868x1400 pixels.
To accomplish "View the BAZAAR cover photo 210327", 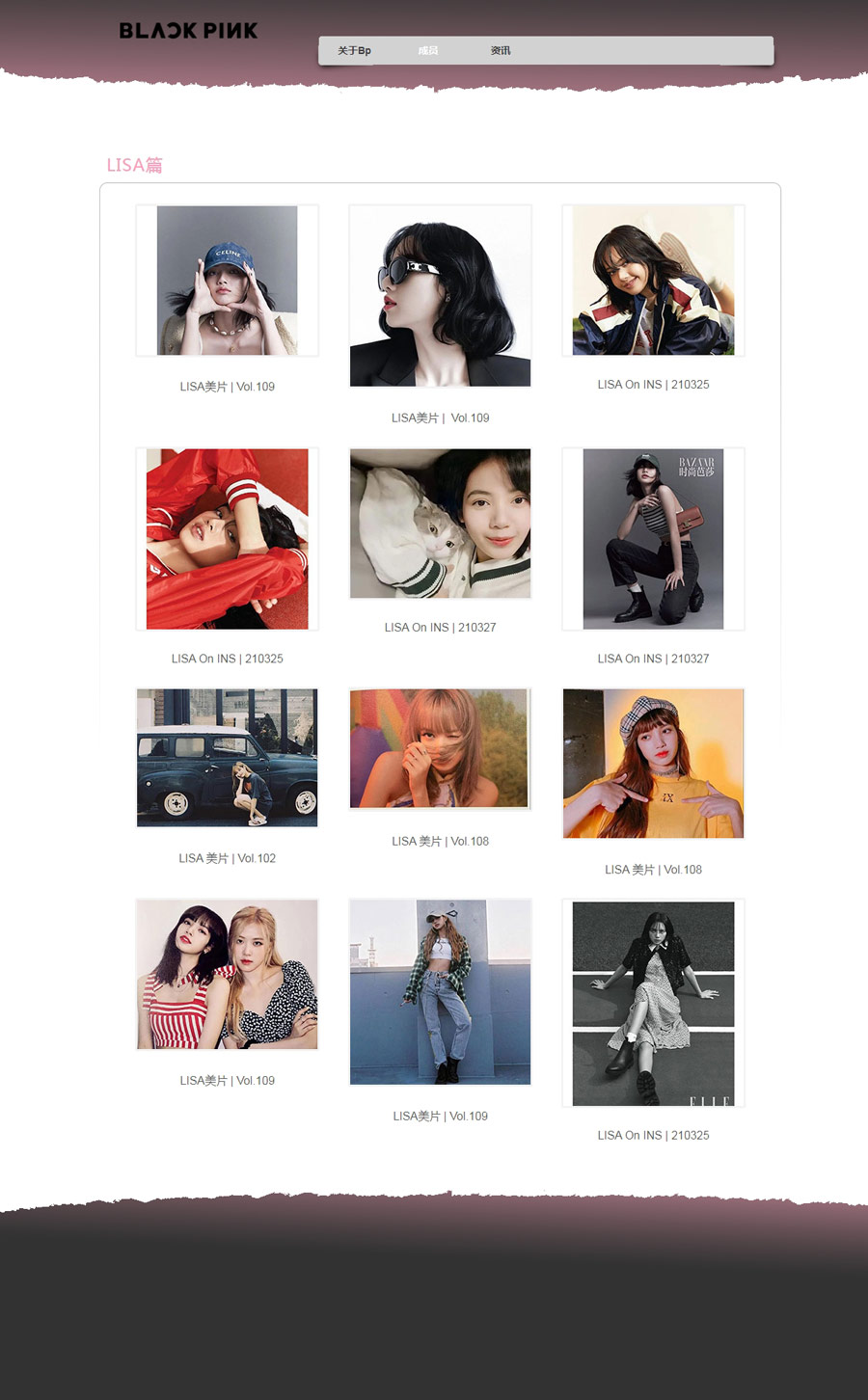I will tap(653, 538).
